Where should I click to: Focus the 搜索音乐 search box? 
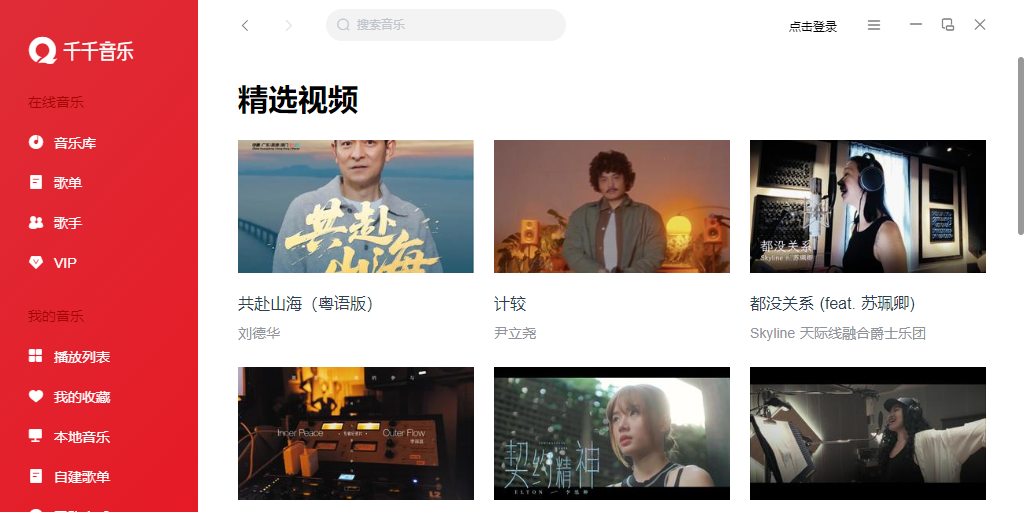[x=445, y=25]
